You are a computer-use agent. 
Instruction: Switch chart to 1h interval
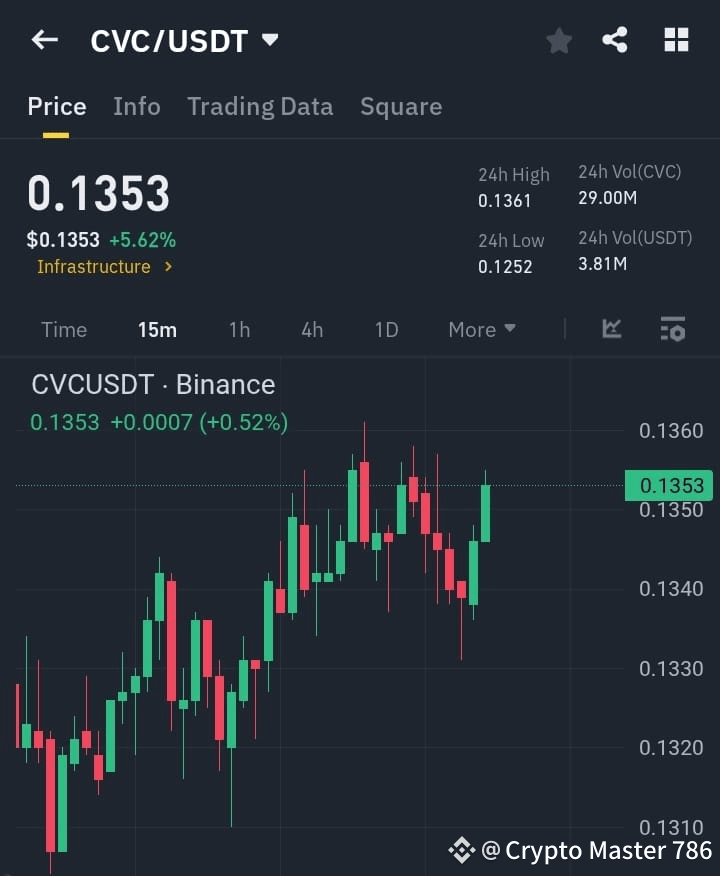click(x=239, y=330)
